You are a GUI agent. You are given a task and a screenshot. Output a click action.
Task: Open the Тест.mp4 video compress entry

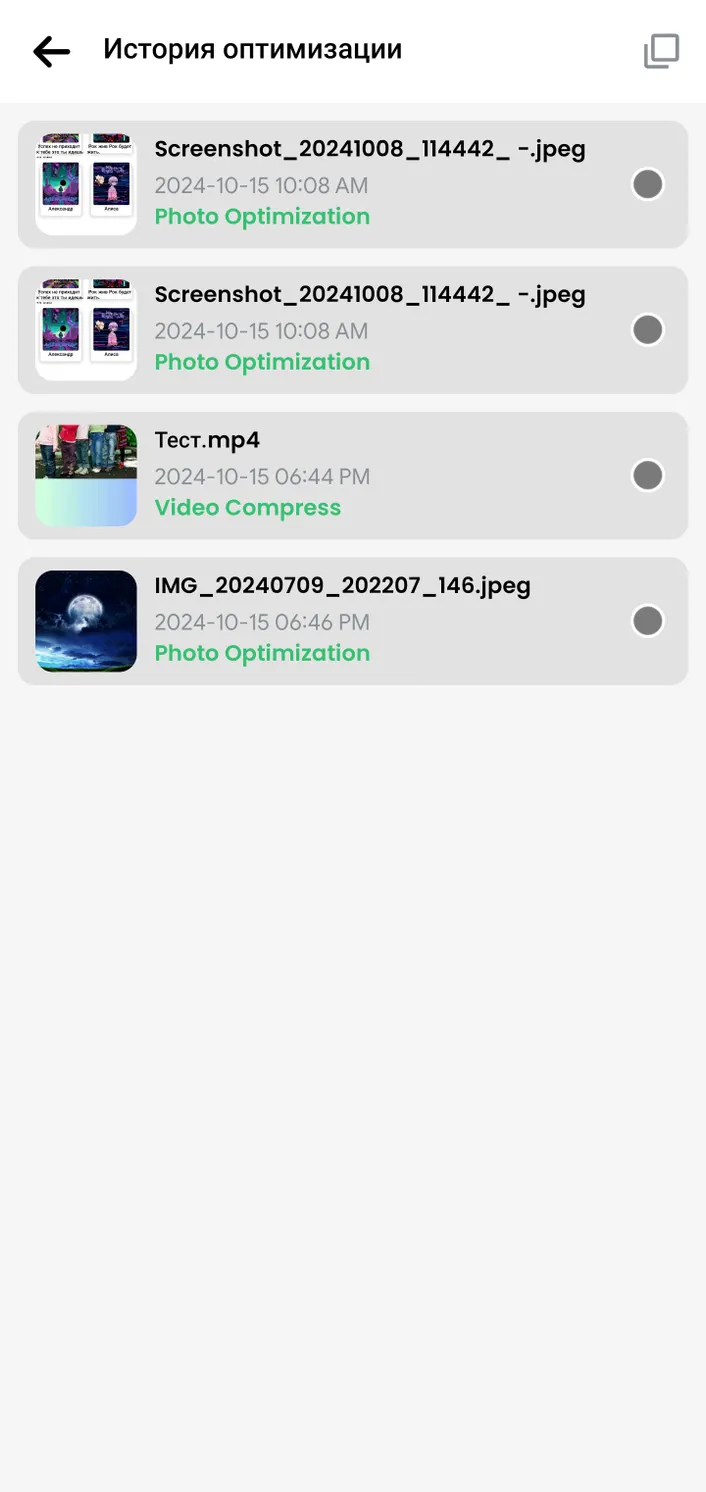coord(353,476)
